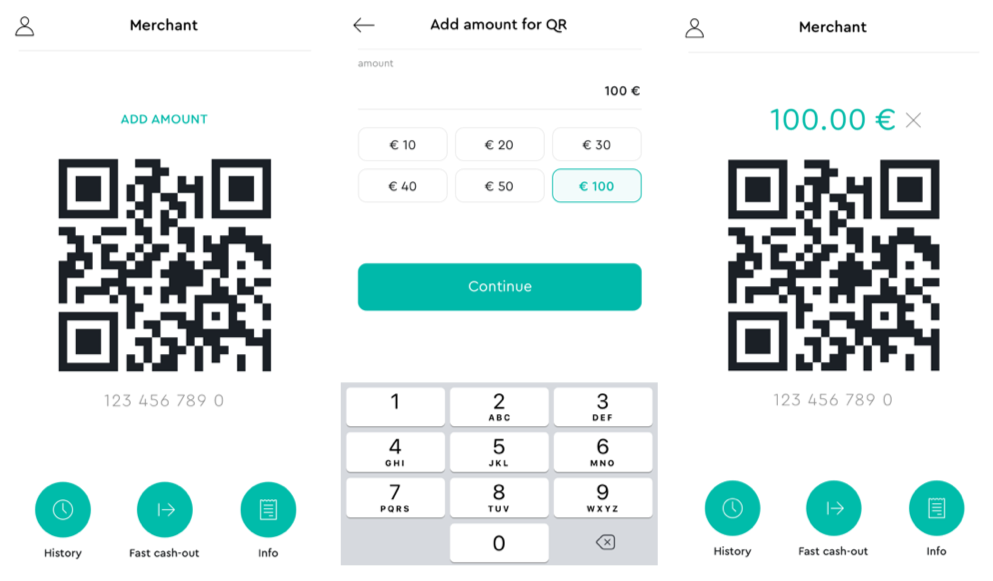Clear the 100.00 € amount

pyautogui.click(x=912, y=121)
